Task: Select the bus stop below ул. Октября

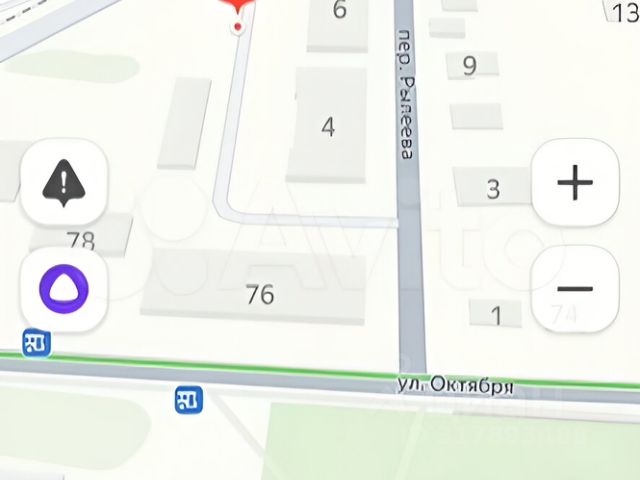Action: point(188,399)
